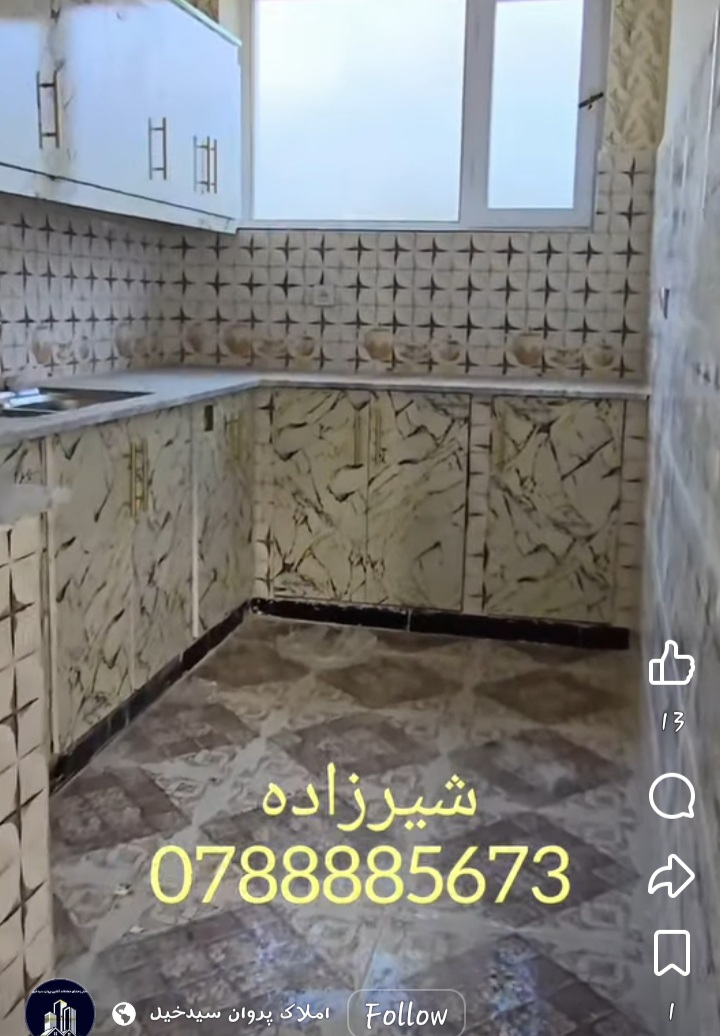Save the reel with the bookmark icon
720x1036 pixels.
671,952
